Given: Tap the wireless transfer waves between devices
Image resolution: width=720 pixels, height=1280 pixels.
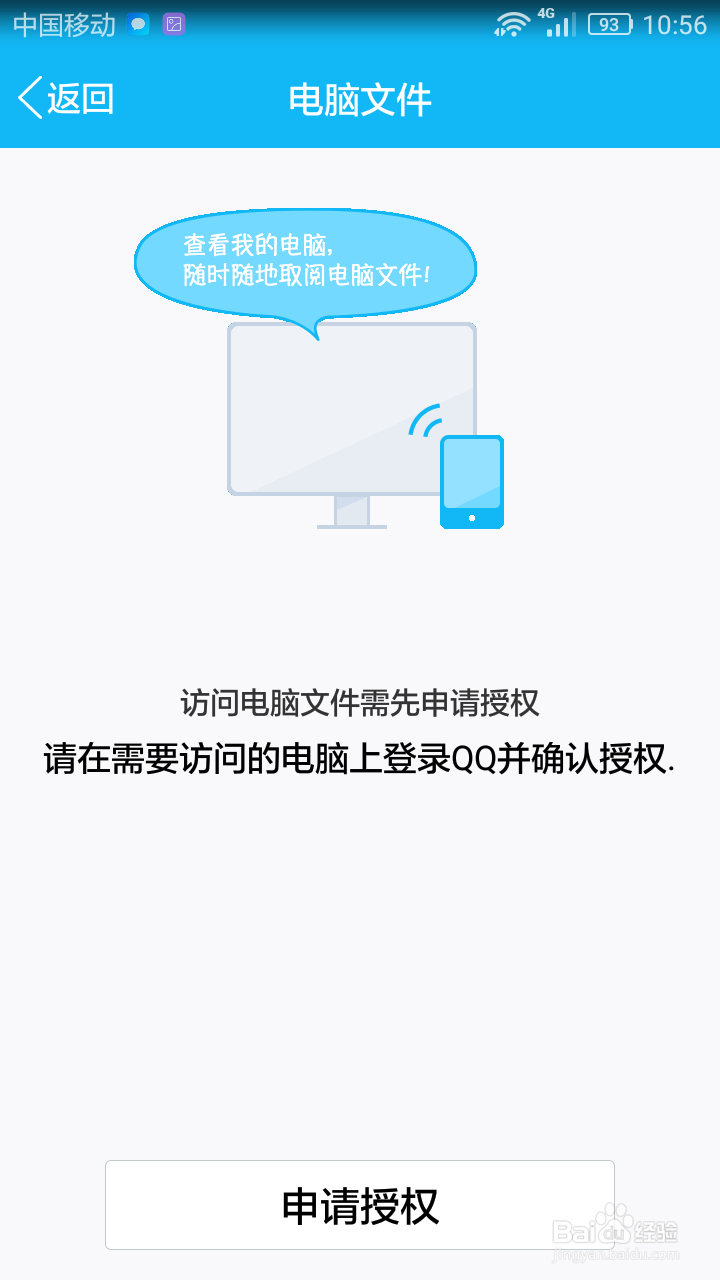Looking at the screenshot, I should click(x=424, y=420).
